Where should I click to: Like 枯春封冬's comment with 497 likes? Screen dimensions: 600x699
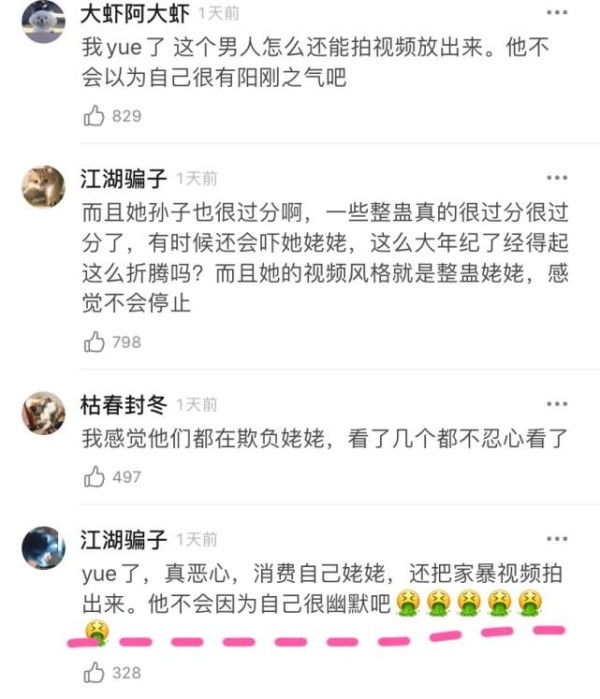point(94,477)
